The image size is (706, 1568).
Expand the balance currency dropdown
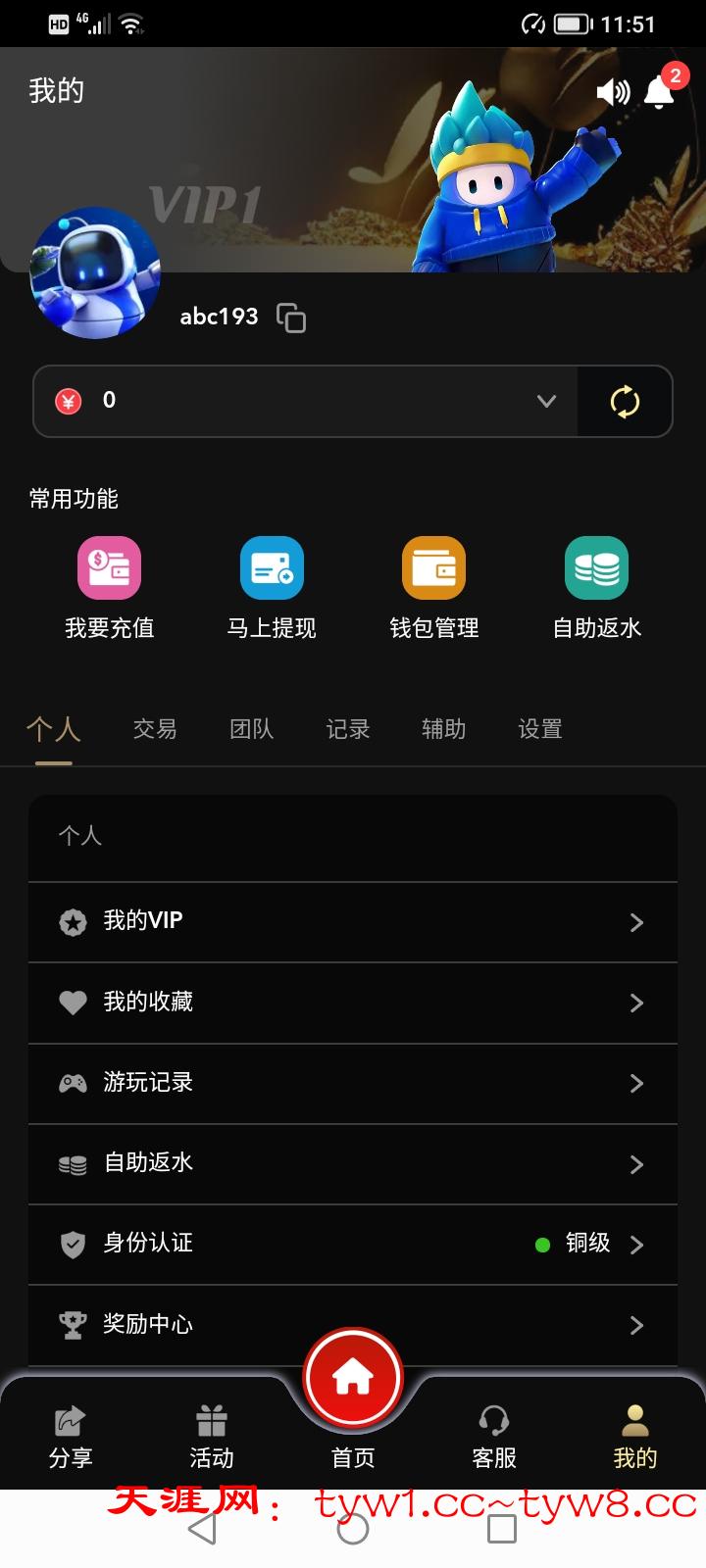[x=546, y=401]
